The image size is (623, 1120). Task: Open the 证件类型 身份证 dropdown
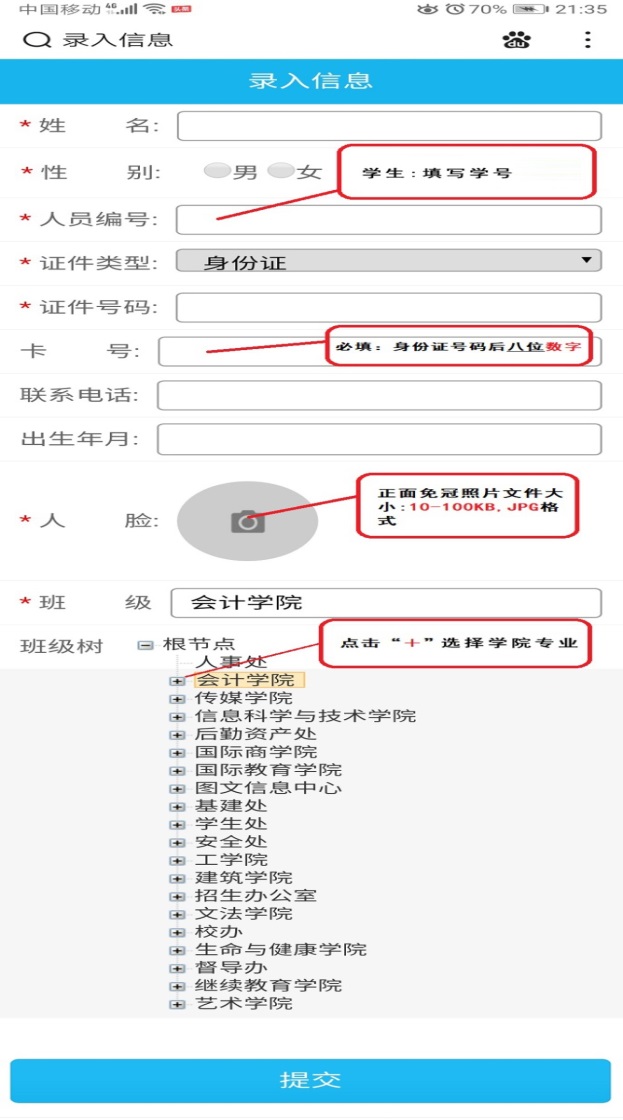pyautogui.click(x=389, y=262)
